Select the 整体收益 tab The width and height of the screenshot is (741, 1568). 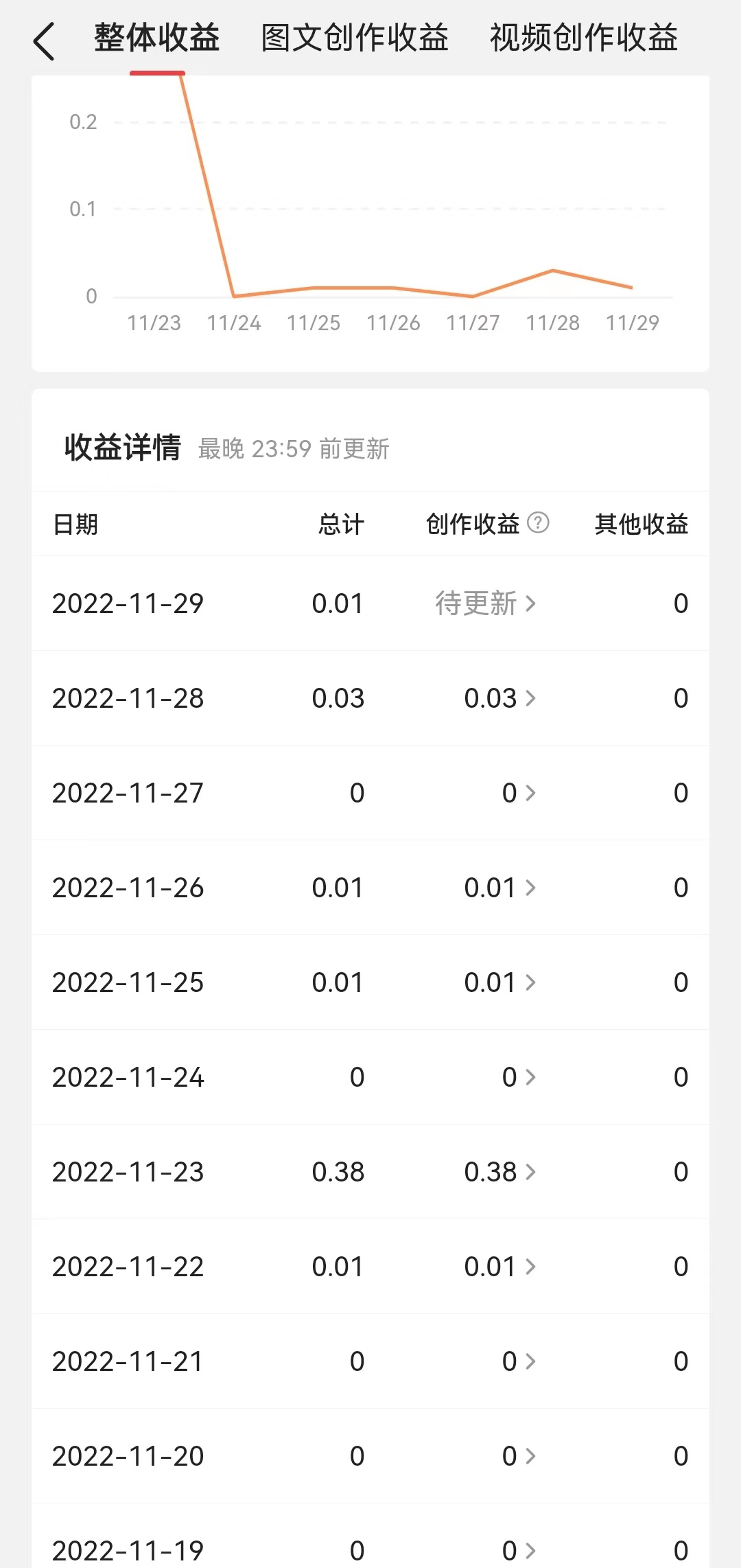(156, 39)
